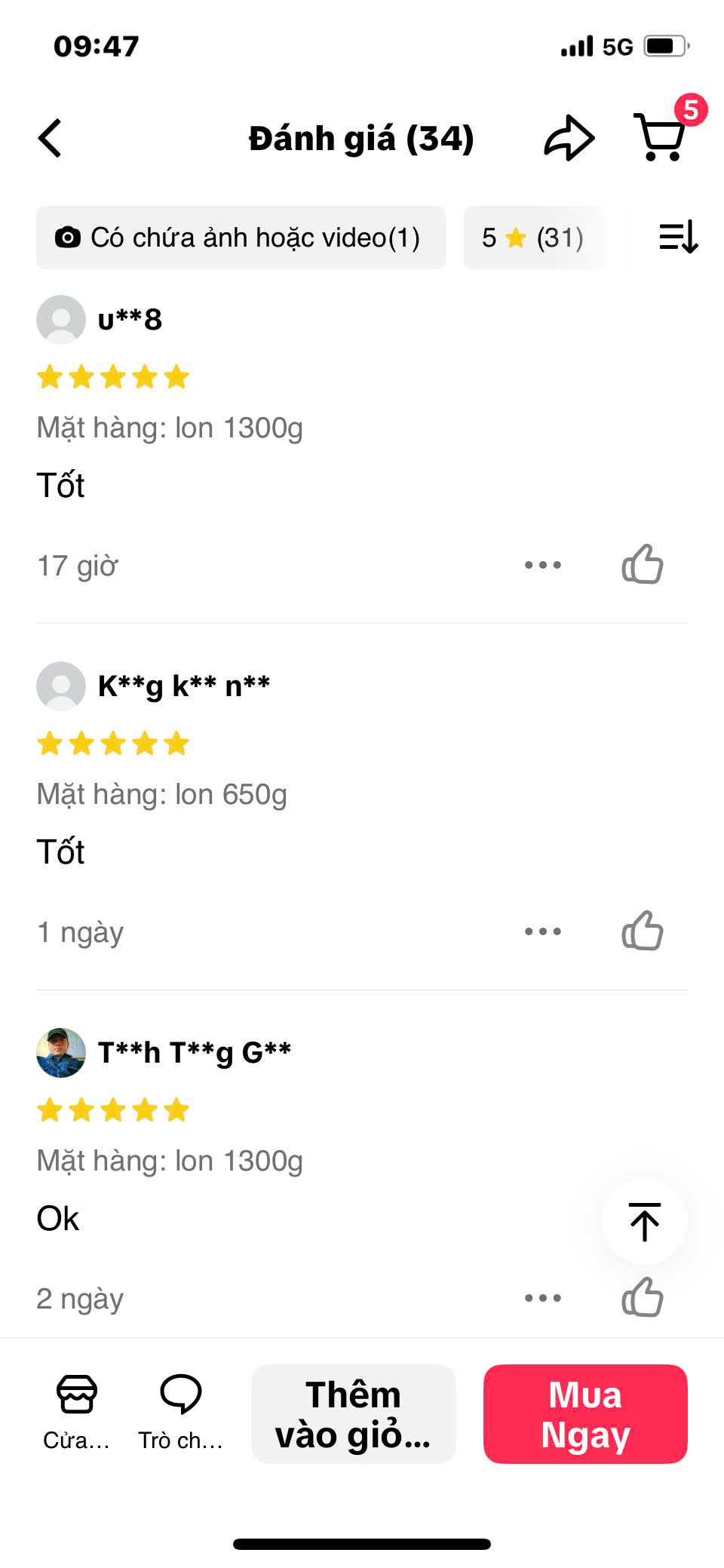The image size is (724, 1568).
Task: Filter by 5-star reviews
Action: [x=534, y=238]
